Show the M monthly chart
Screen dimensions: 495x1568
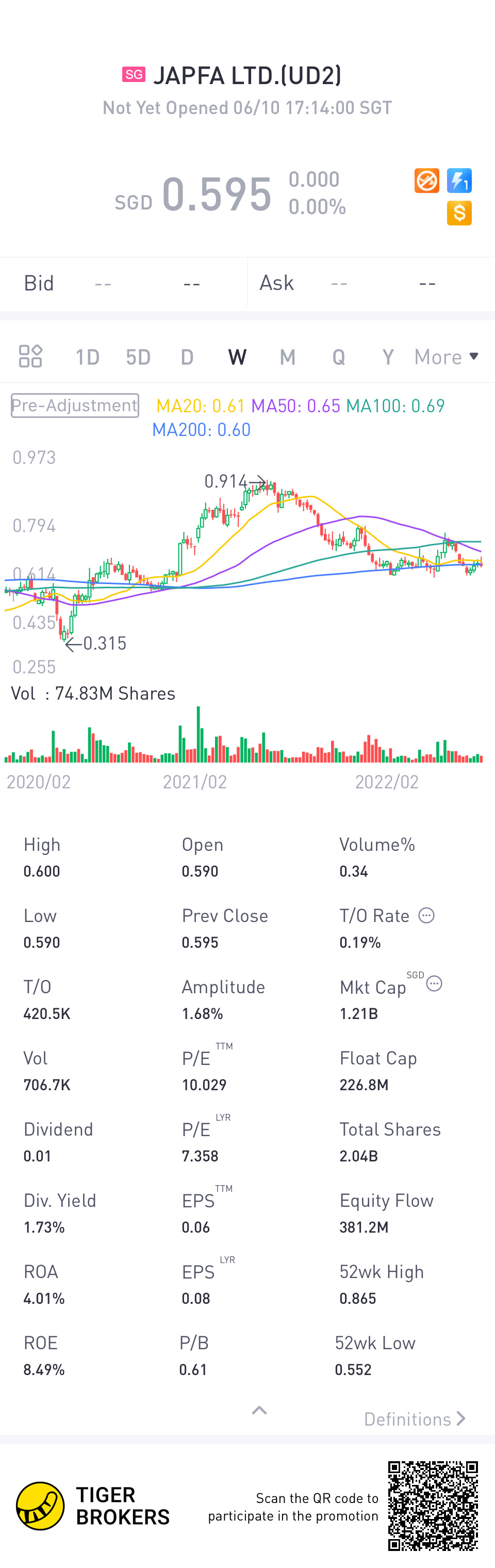288,357
